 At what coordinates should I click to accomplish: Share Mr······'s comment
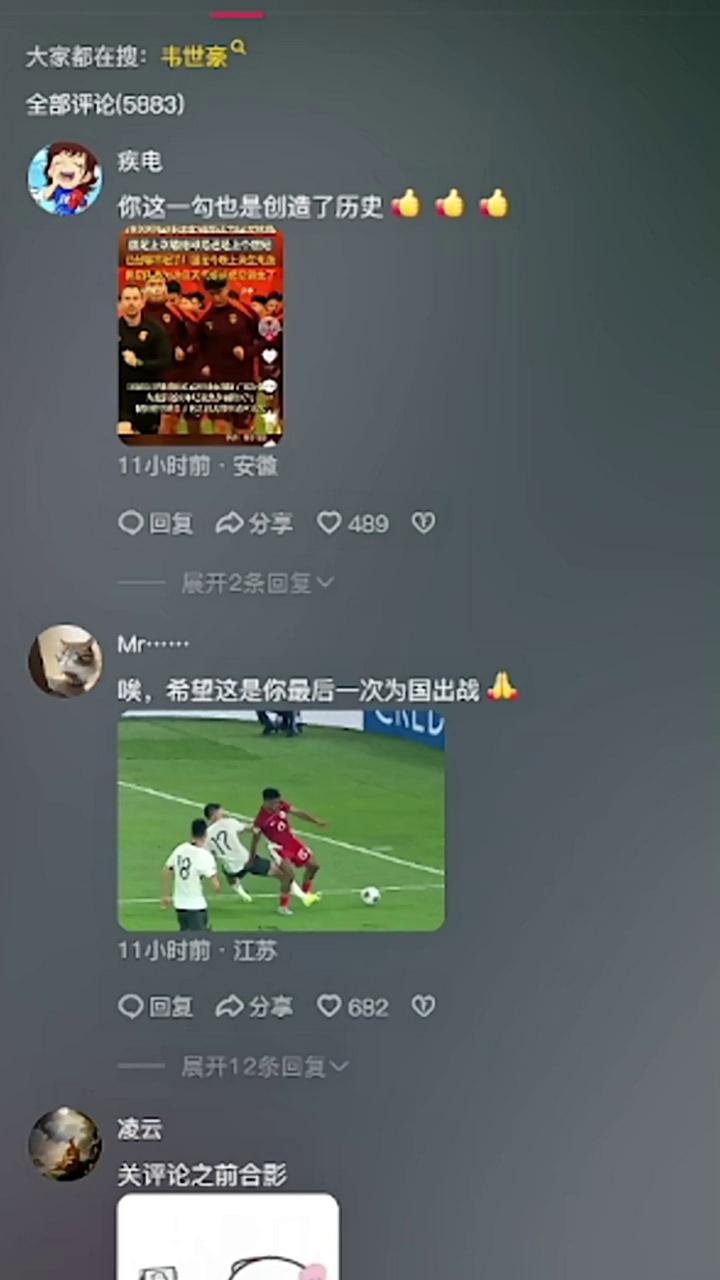point(254,1007)
